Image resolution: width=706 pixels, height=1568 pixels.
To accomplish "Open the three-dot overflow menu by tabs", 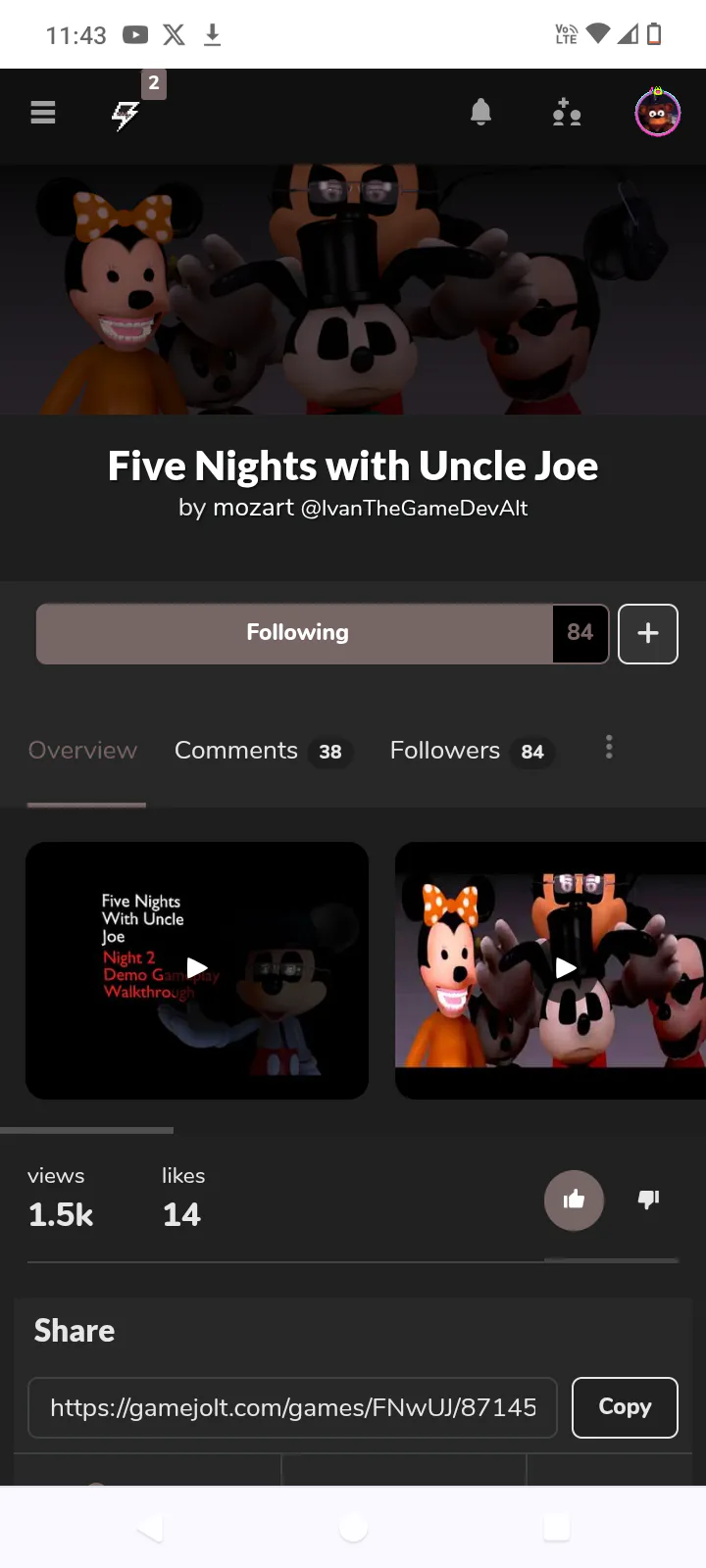I will click(609, 748).
